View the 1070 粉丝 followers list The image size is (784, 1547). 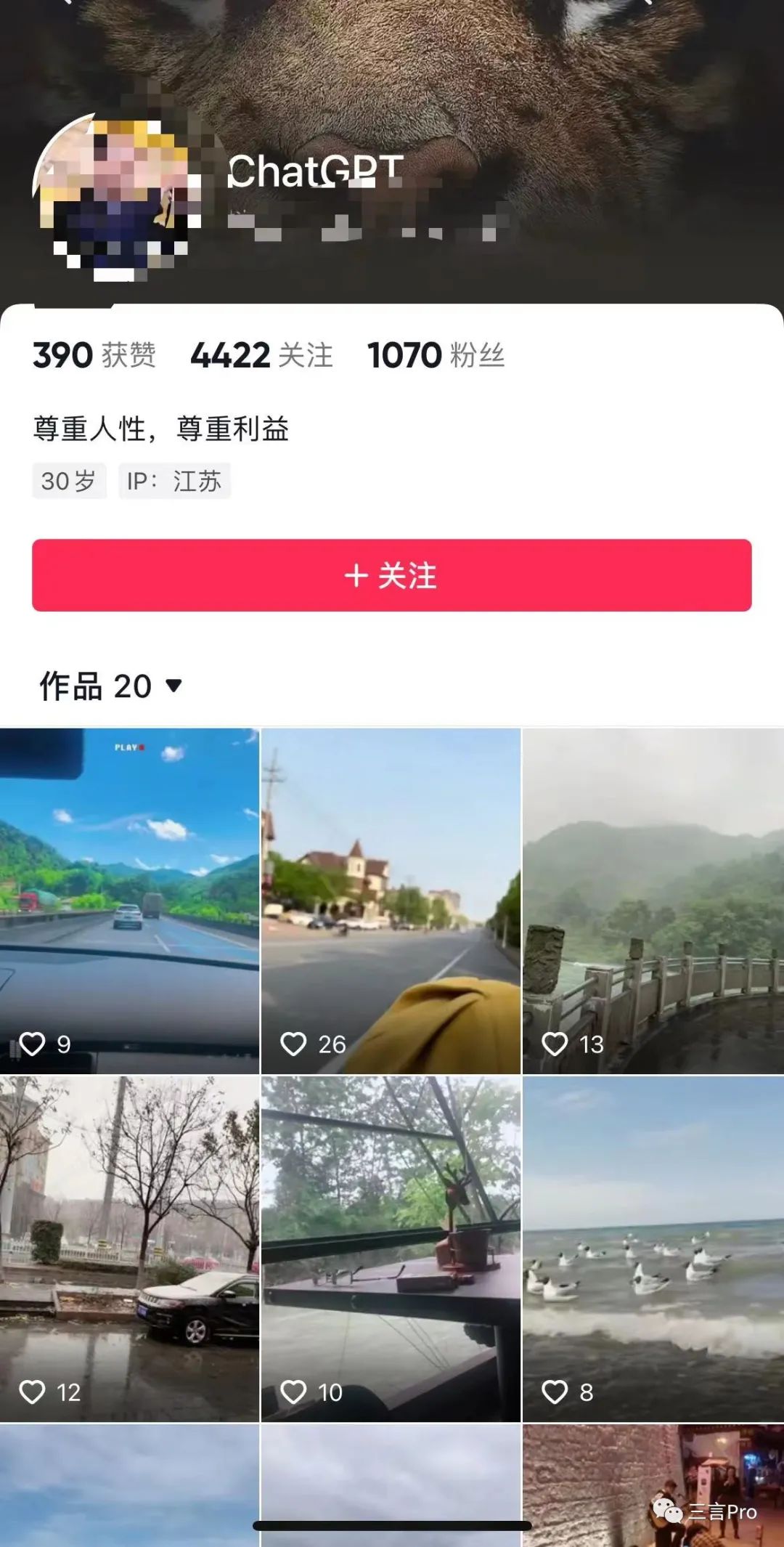[436, 356]
